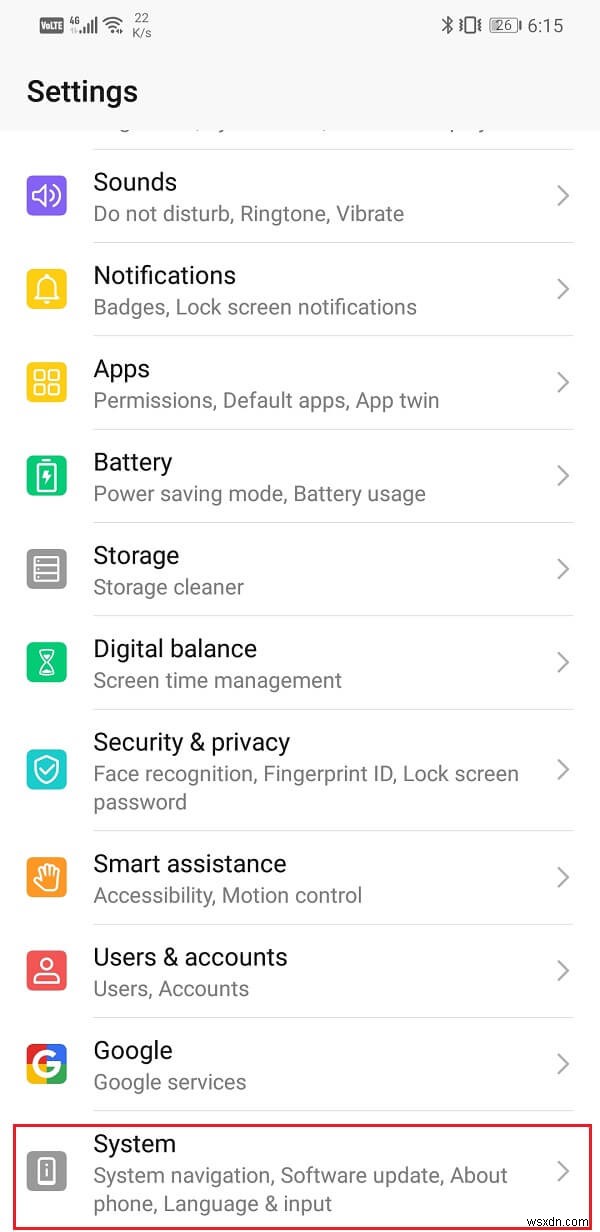This screenshot has height=1232, width=600.
Task: Open Sounds settings
Action: coord(300,196)
